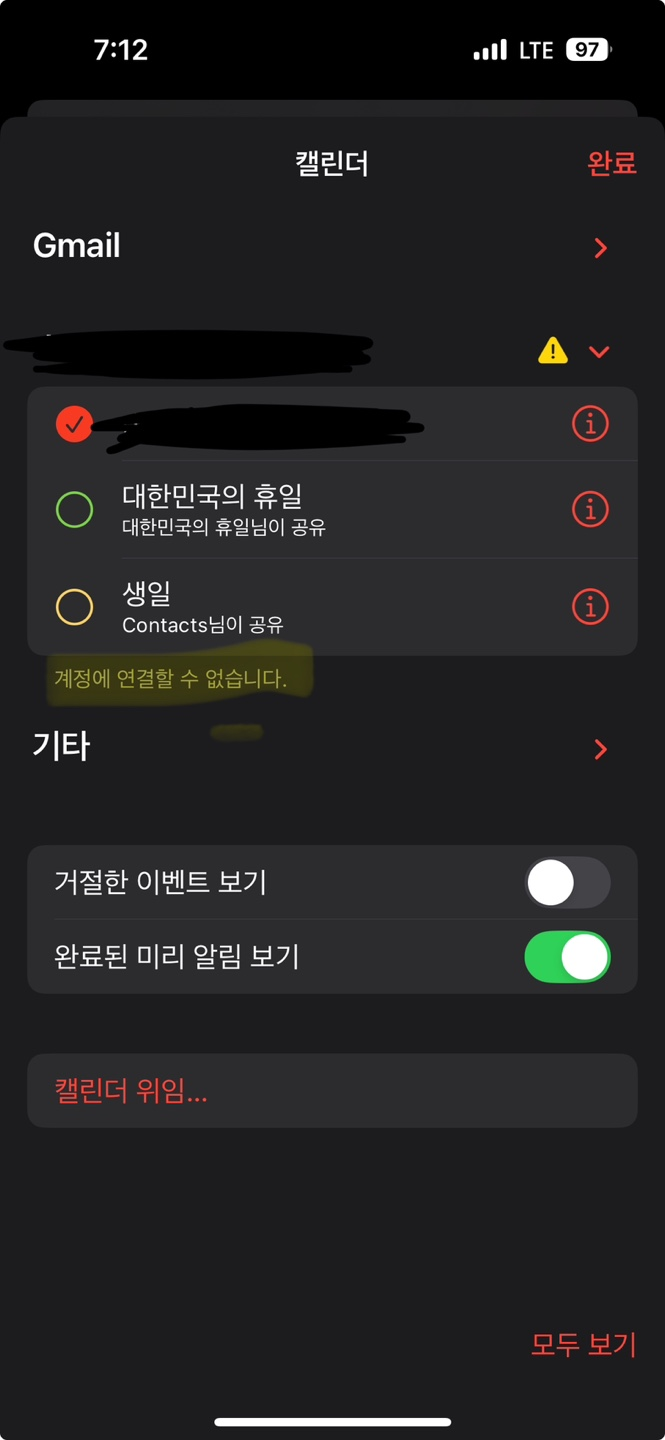The width and height of the screenshot is (665, 1440).
Task: Open info for the 대한민국의 휴일 calendar
Action: (590, 510)
